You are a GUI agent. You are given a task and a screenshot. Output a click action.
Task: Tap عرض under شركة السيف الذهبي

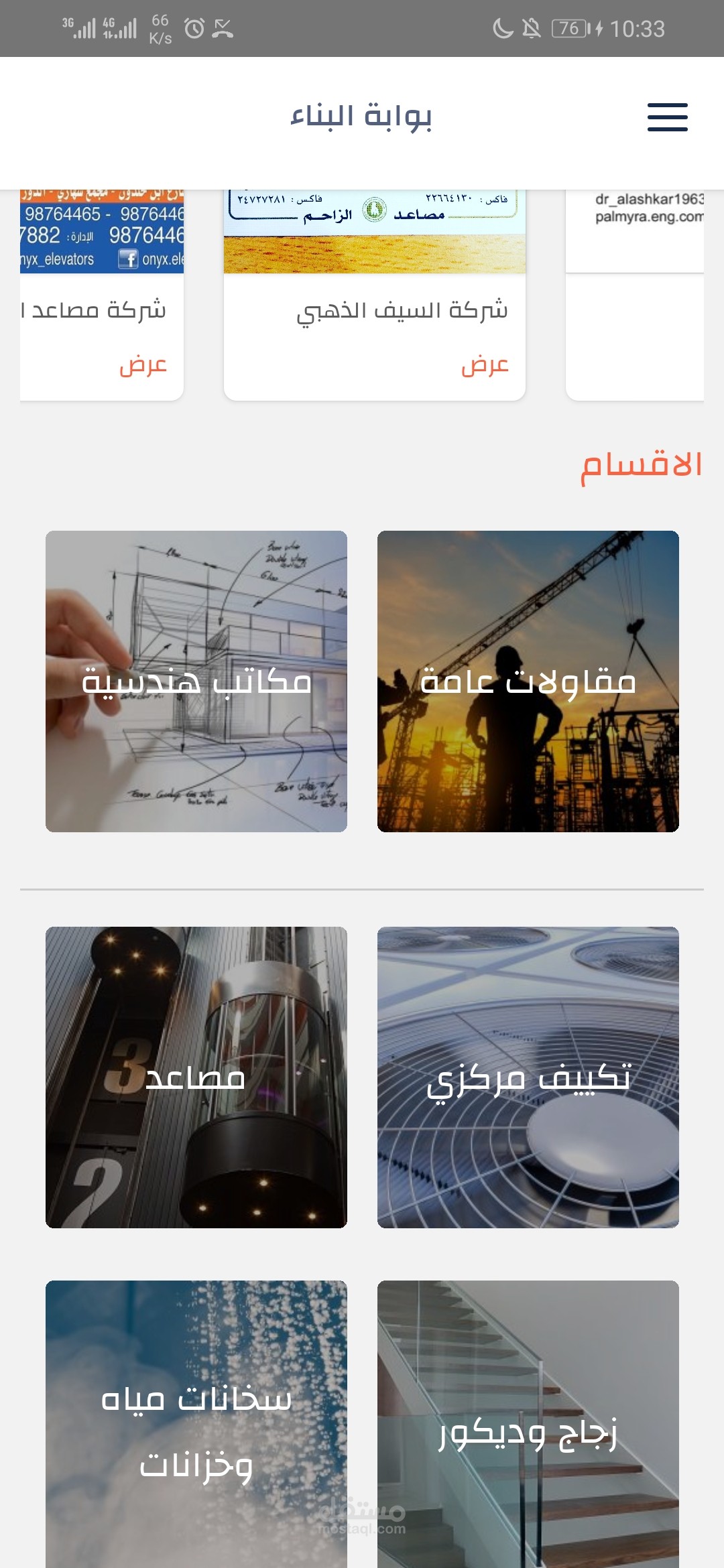click(485, 365)
